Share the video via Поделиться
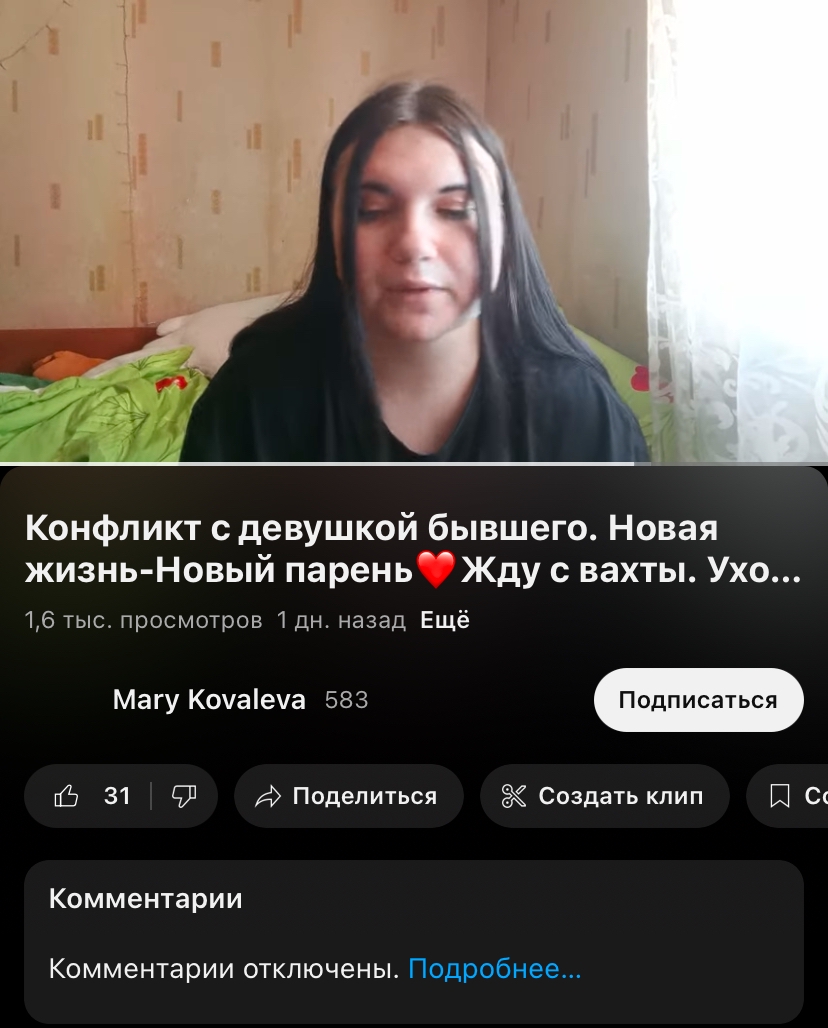Image resolution: width=828 pixels, height=1028 pixels. coord(348,796)
